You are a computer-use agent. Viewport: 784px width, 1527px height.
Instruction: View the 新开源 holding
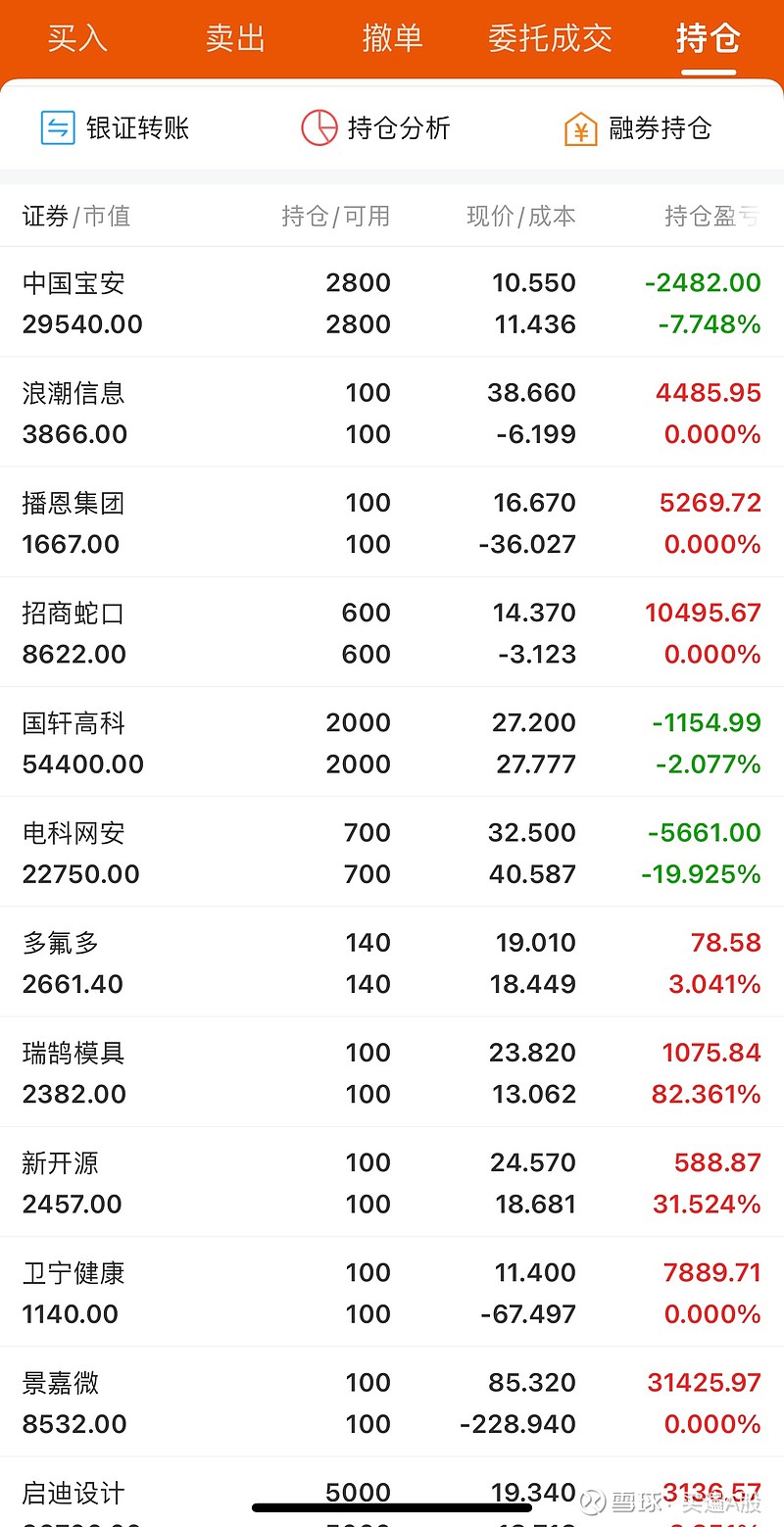(x=392, y=1182)
